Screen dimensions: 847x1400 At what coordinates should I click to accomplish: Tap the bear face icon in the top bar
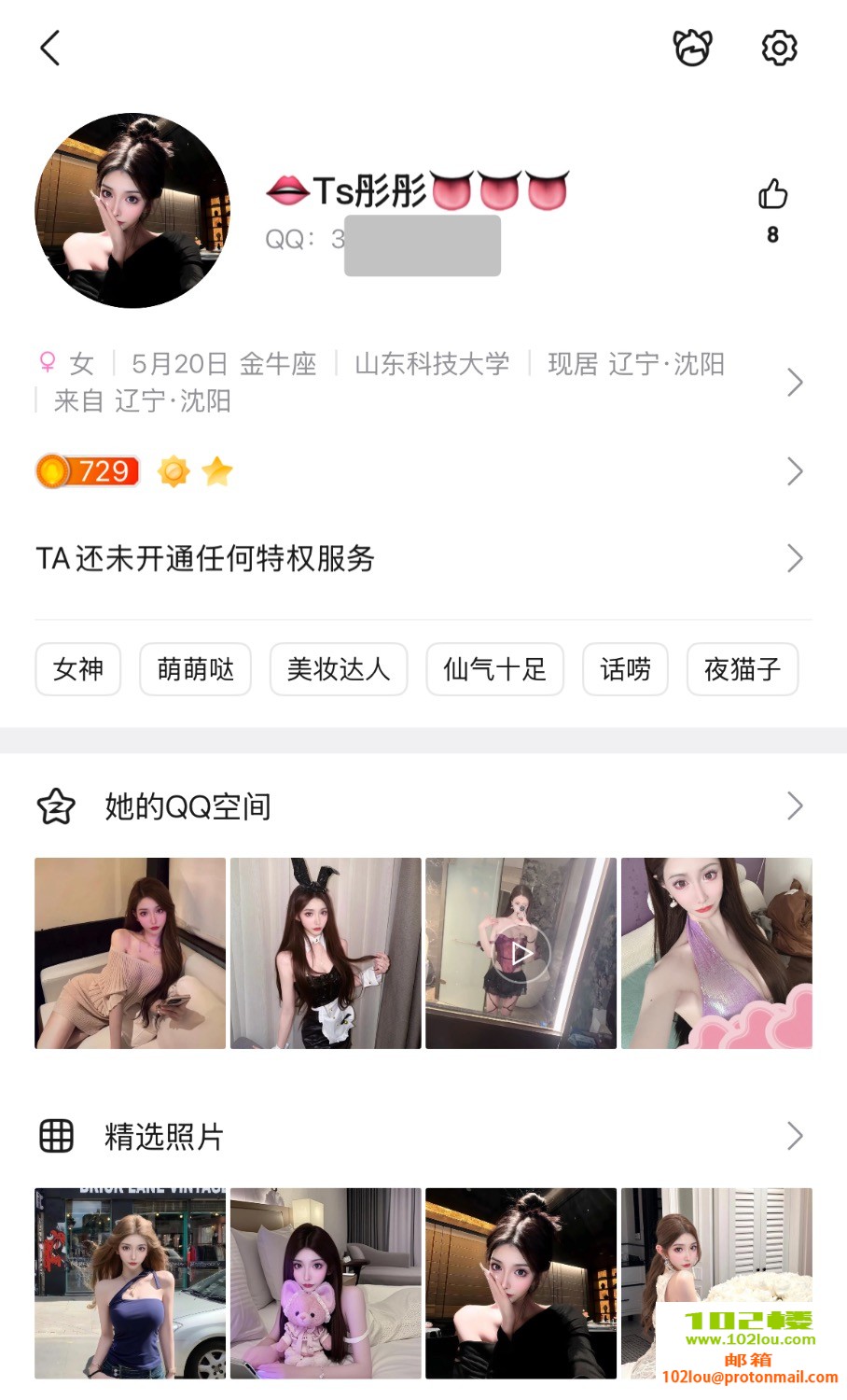[692, 48]
